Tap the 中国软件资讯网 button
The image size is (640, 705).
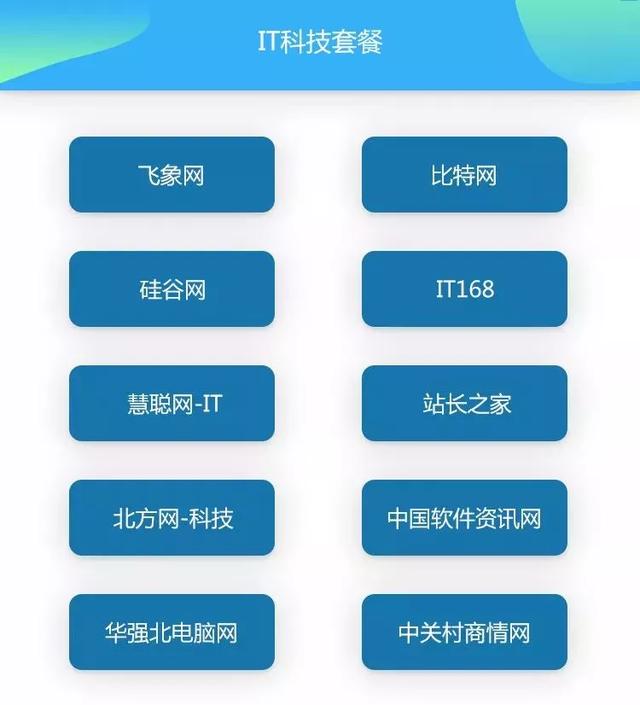click(x=464, y=518)
